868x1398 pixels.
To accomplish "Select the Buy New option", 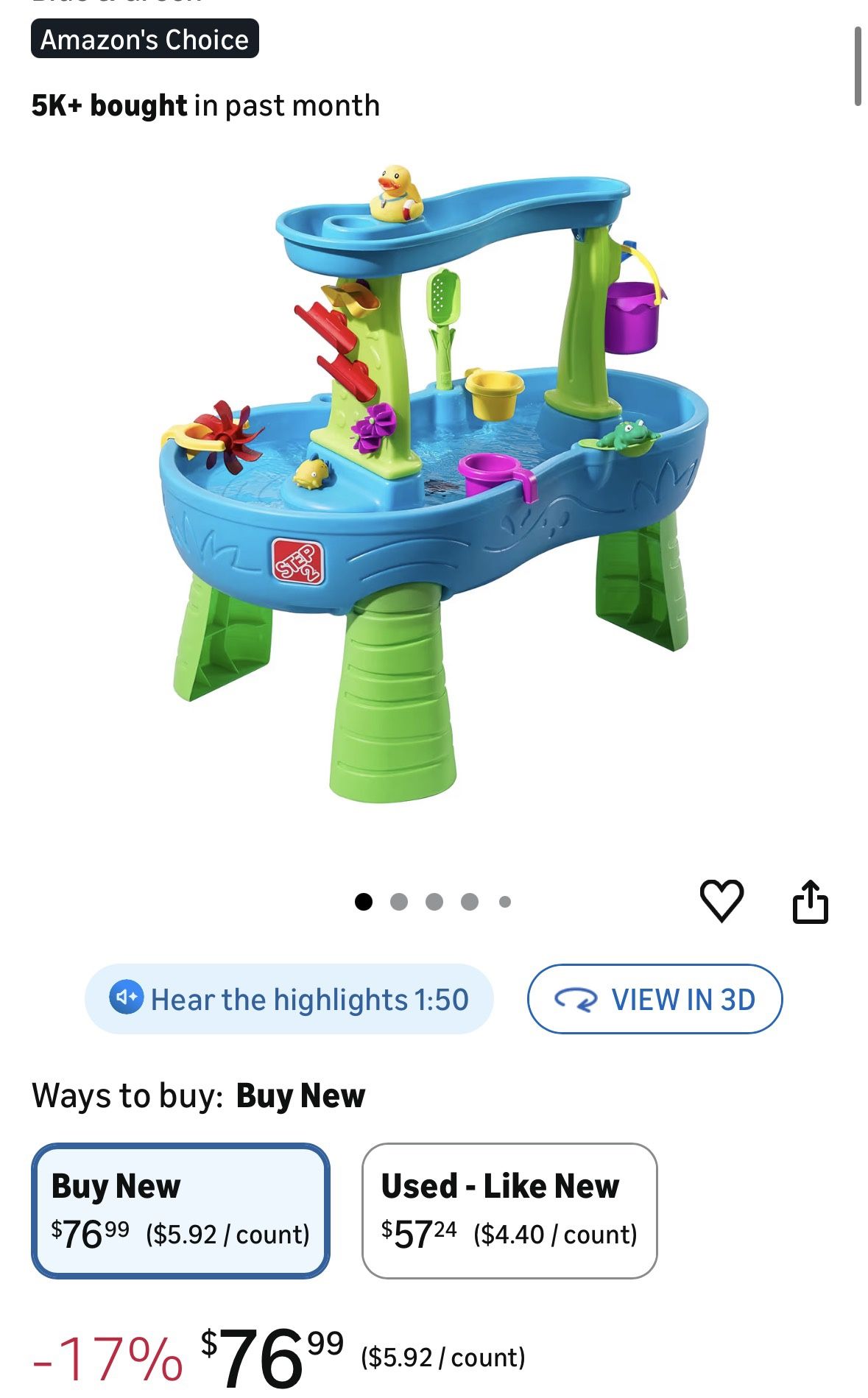I will [x=180, y=1210].
